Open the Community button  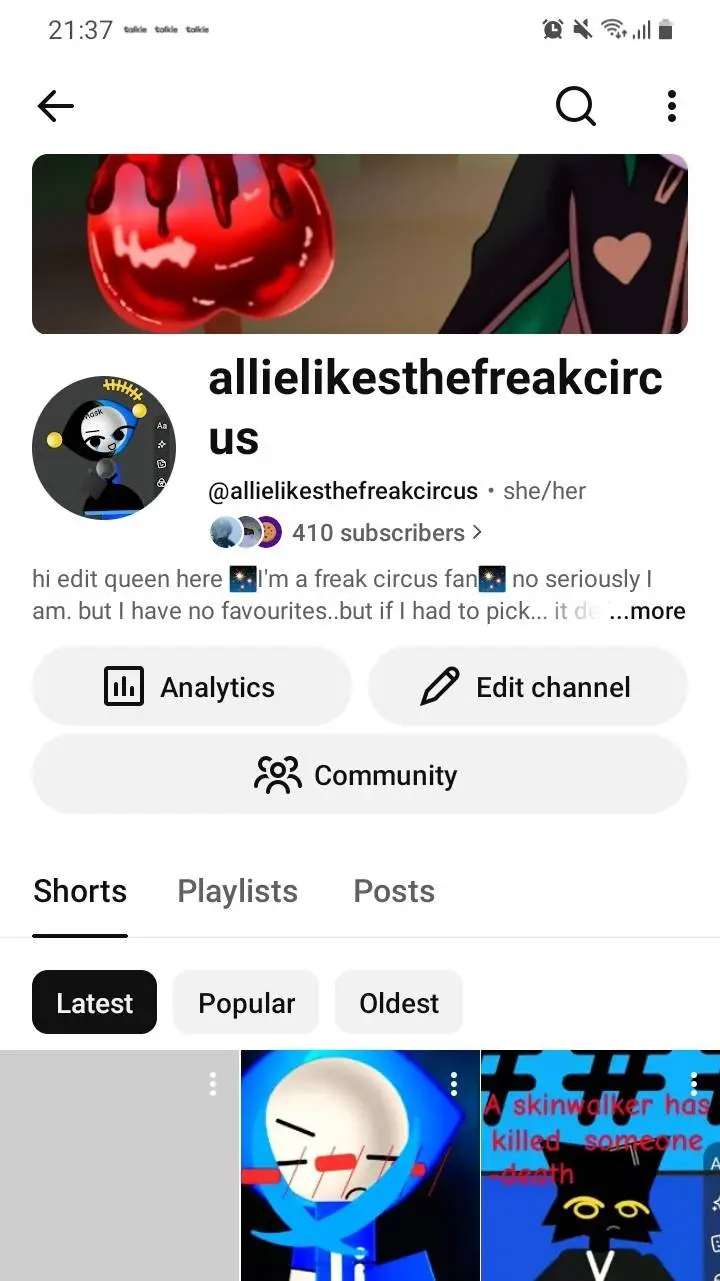coord(360,775)
